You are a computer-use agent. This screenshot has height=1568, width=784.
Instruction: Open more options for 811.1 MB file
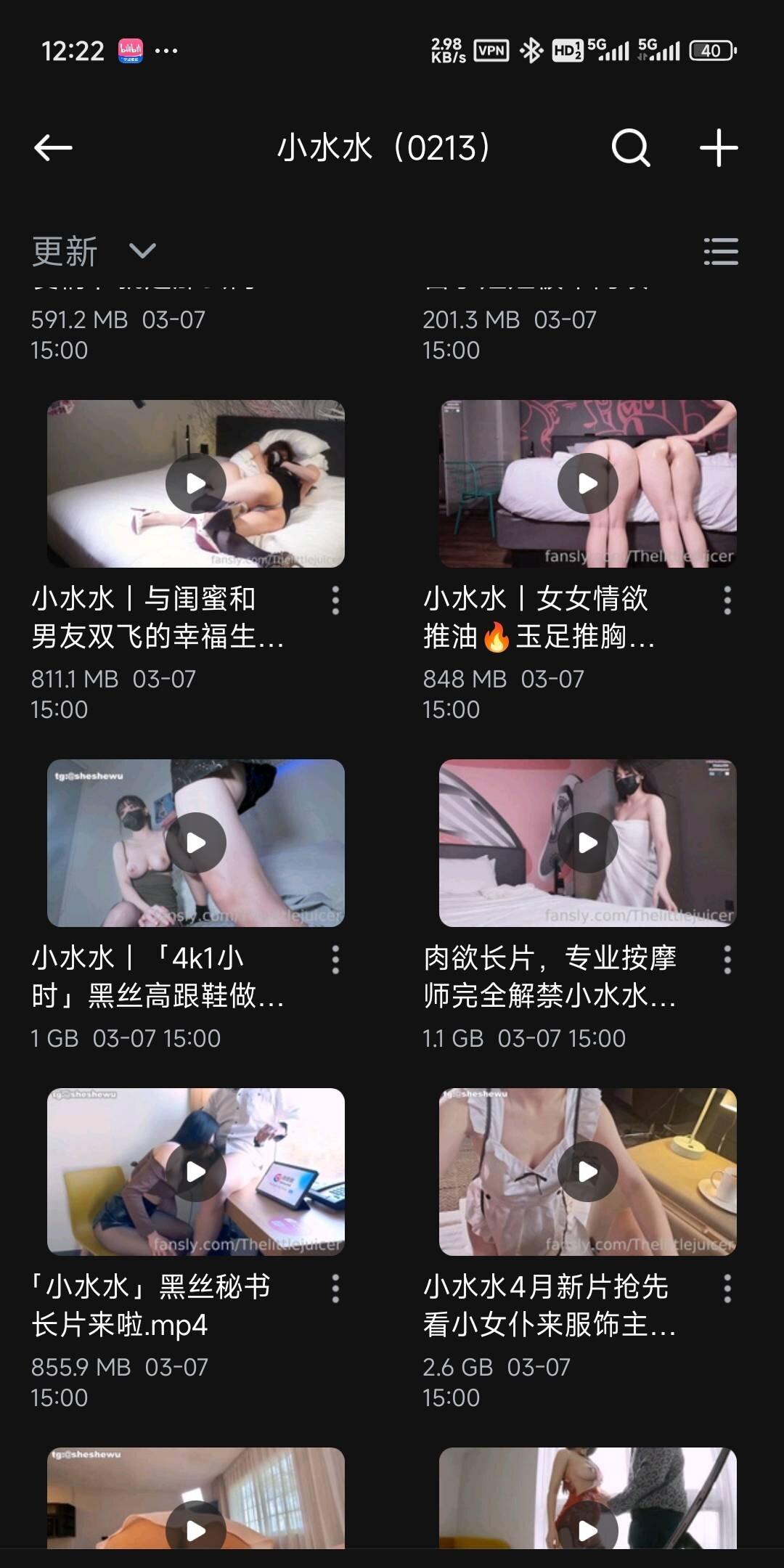click(x=335, y=600)
